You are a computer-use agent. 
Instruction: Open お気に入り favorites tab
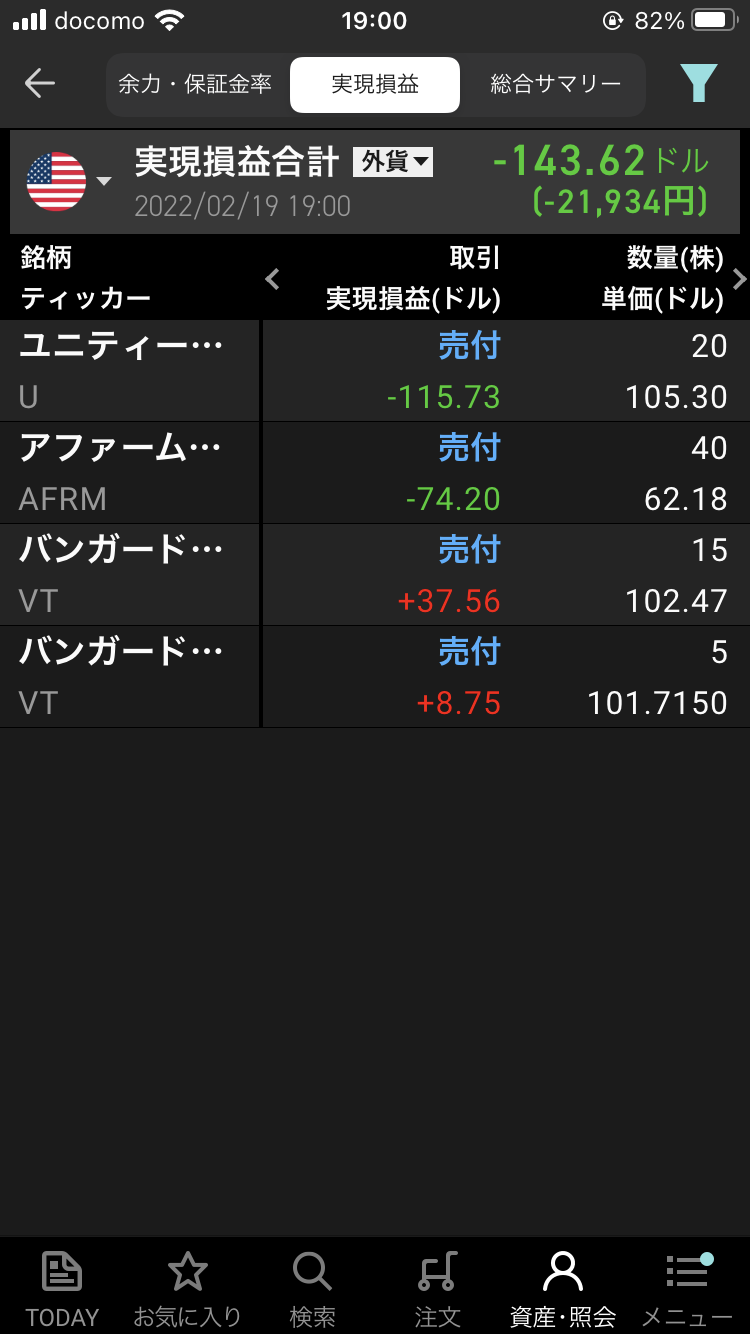click(x=187, y=1288)
